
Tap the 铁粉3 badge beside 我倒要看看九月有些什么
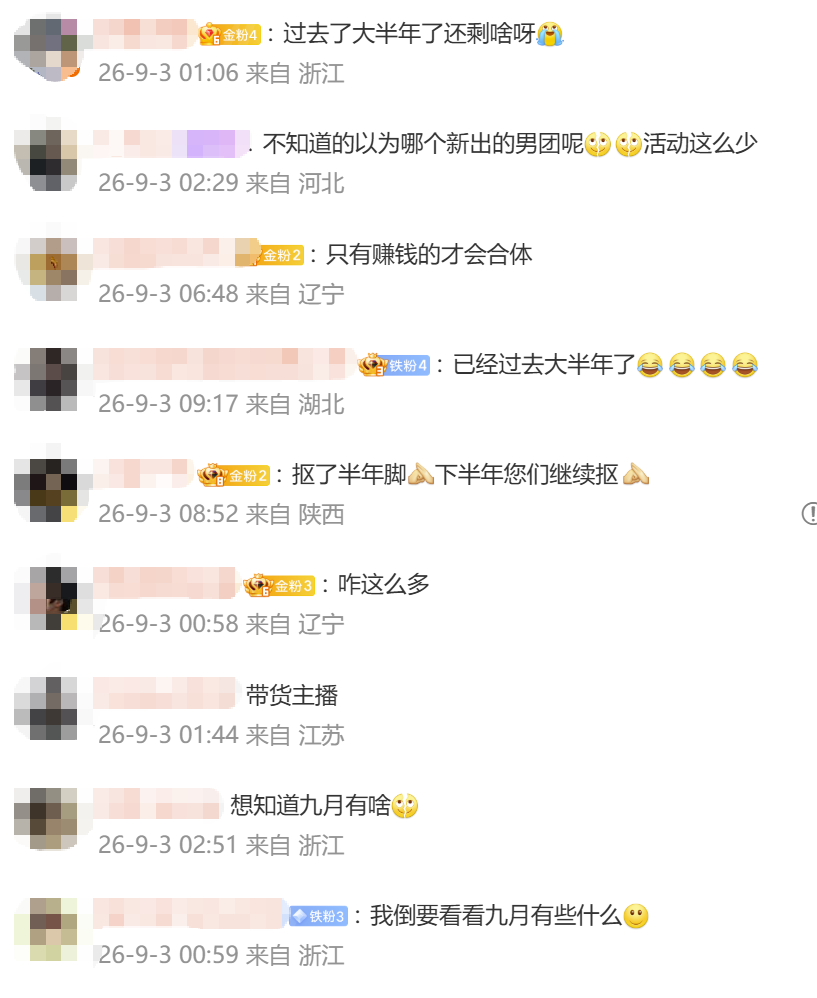(x=318, y=916)
